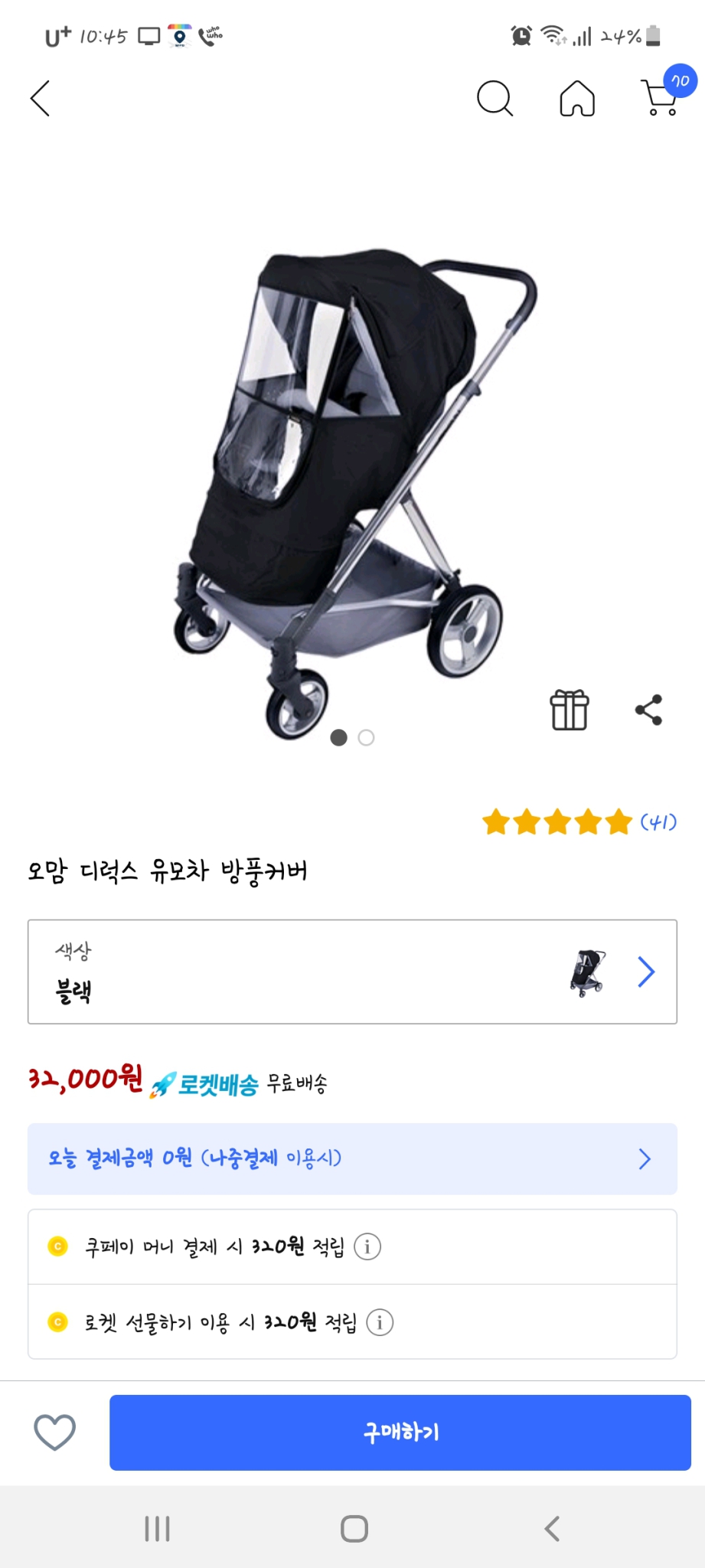
Task: Select the second image carousel dot
Action: [366, 737]
